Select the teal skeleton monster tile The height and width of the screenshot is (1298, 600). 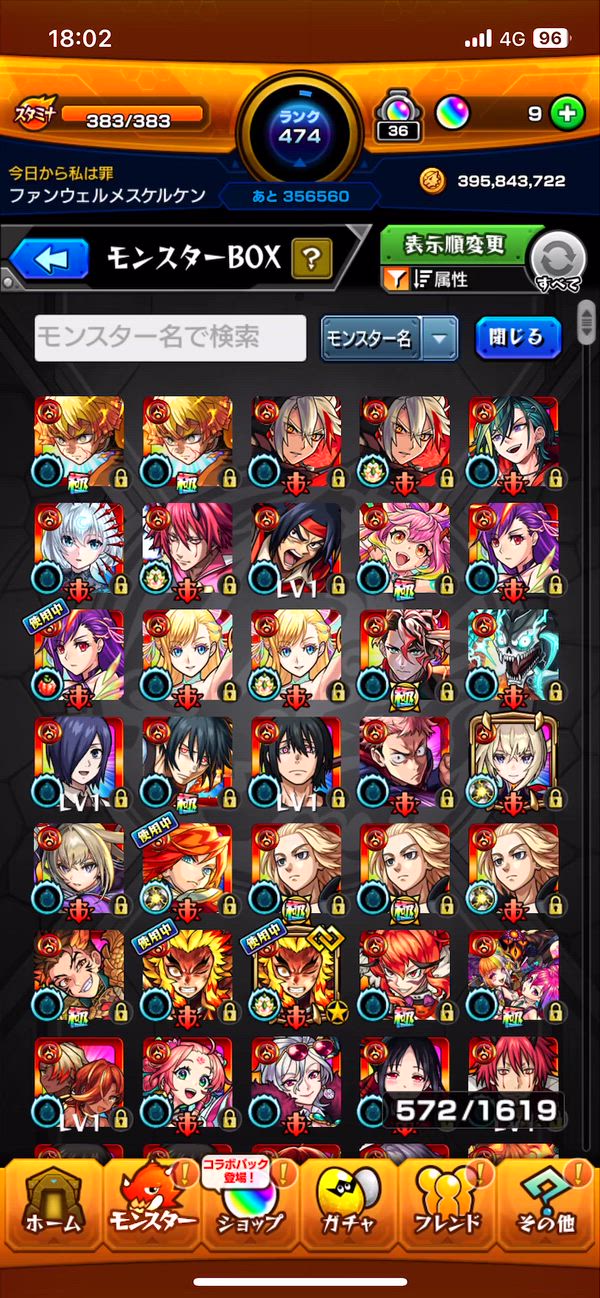point(513,655)
